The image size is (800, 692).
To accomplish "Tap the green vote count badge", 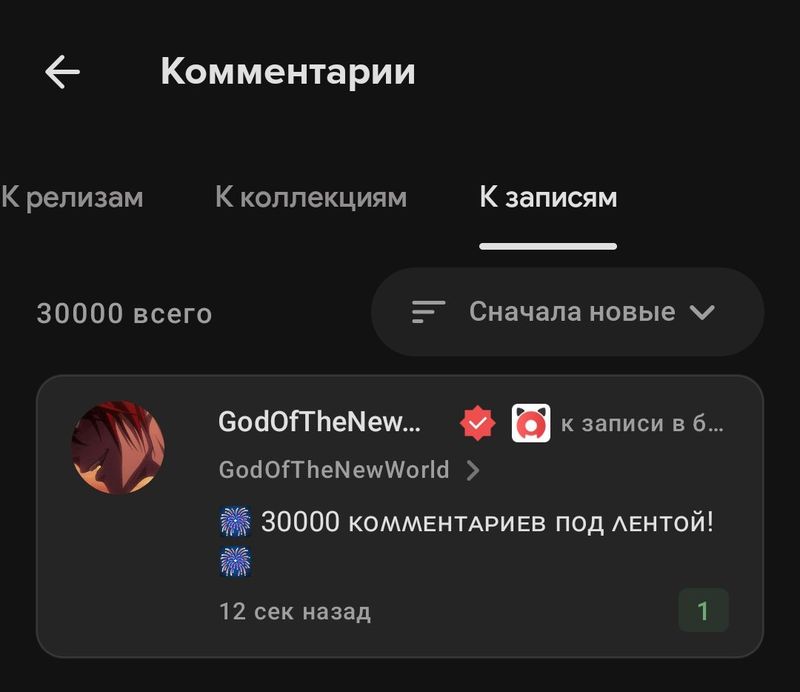I will click(x=703, y=610).
